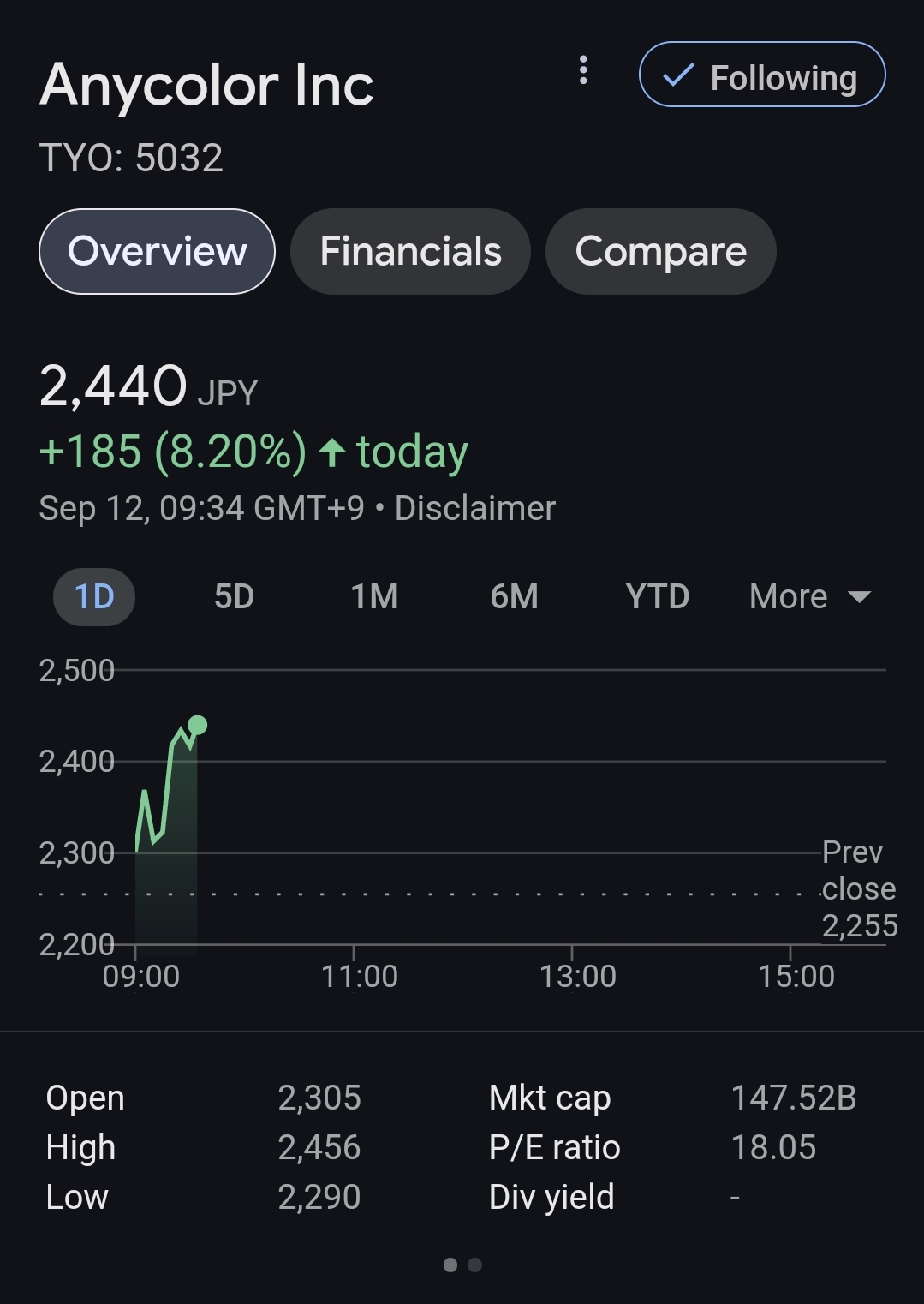Unfollow Anycolor Inc via Following button
924x1304 pixels.
761,75
